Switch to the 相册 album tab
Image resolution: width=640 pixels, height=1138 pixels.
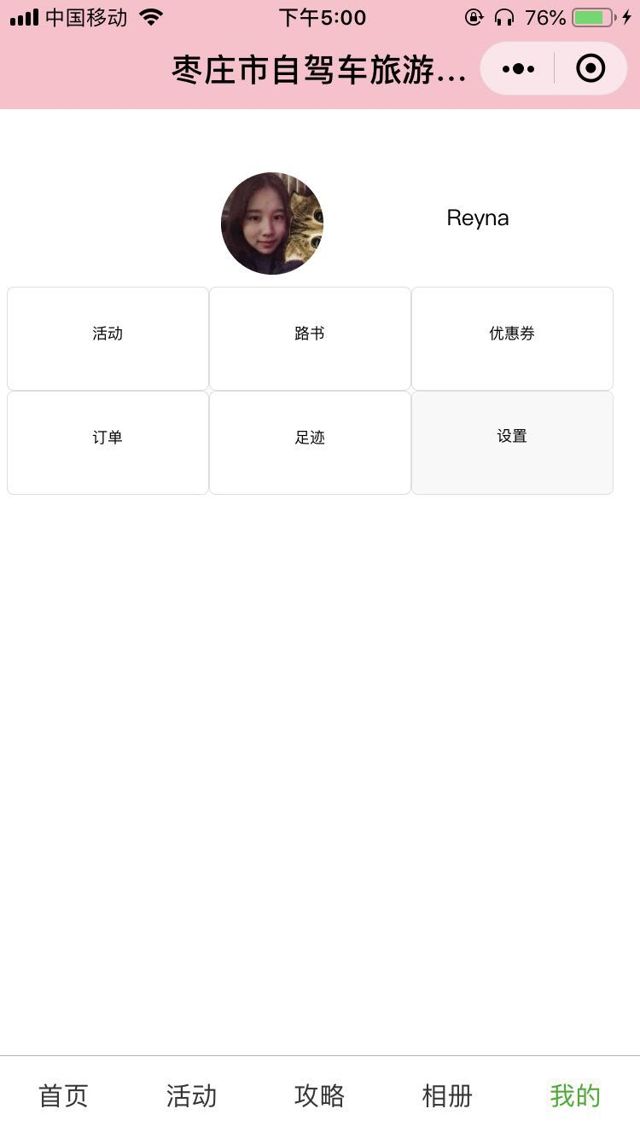447,1096
